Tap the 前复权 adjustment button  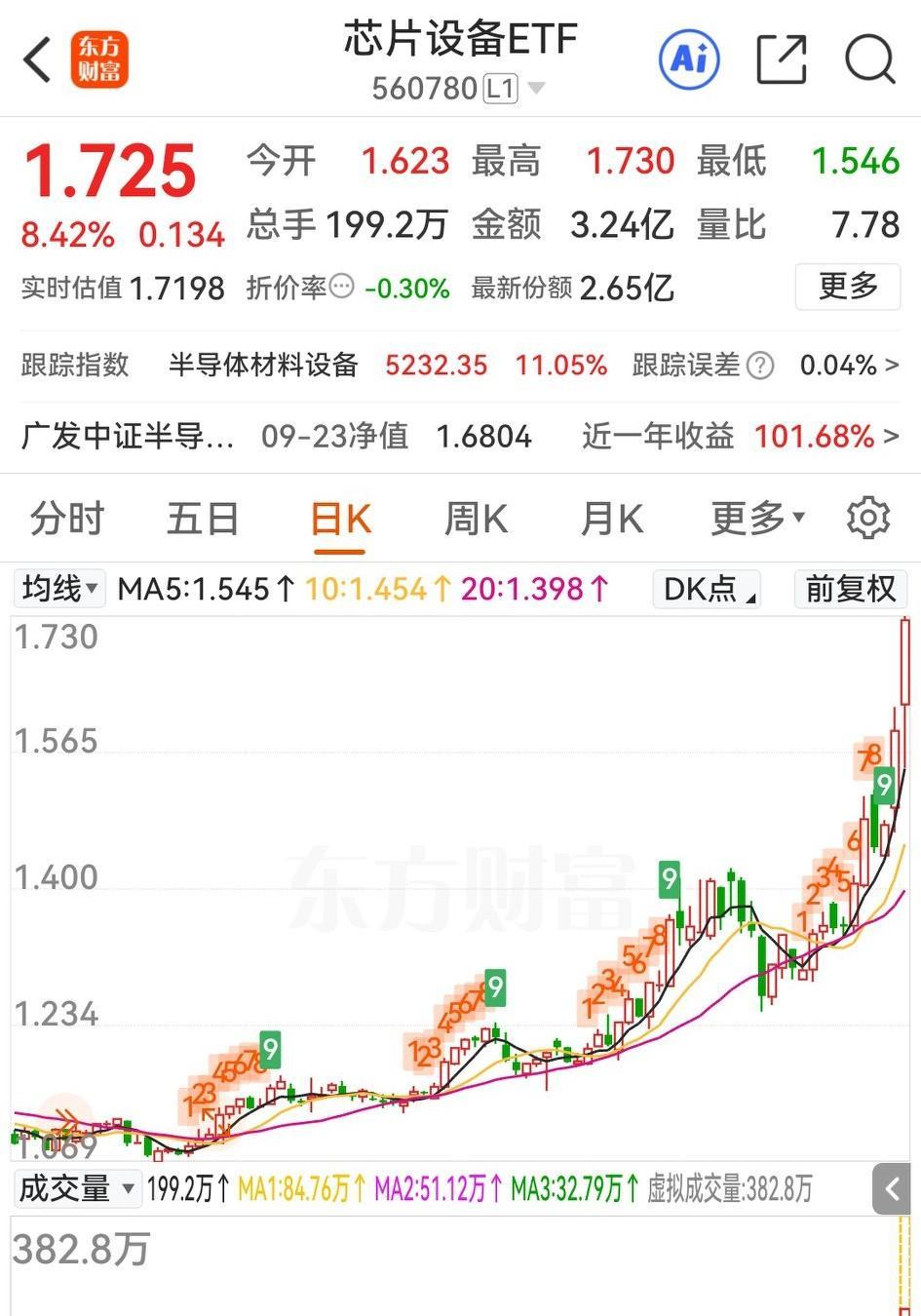click(x=850, y=589)
